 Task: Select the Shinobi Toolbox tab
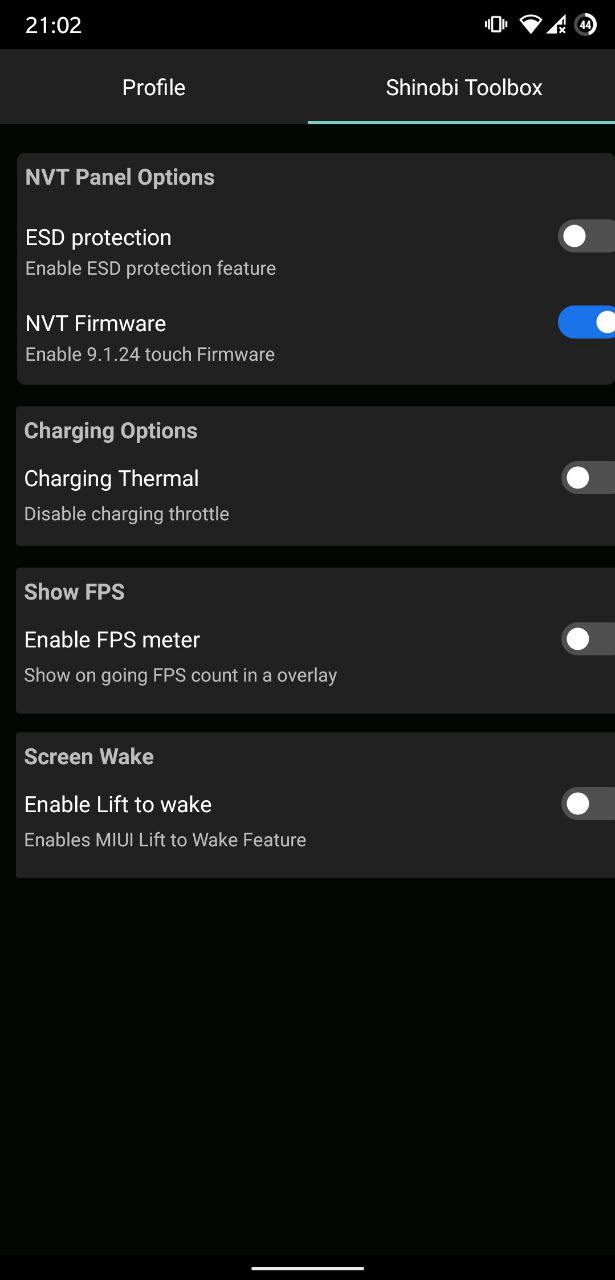pos(463,87)
